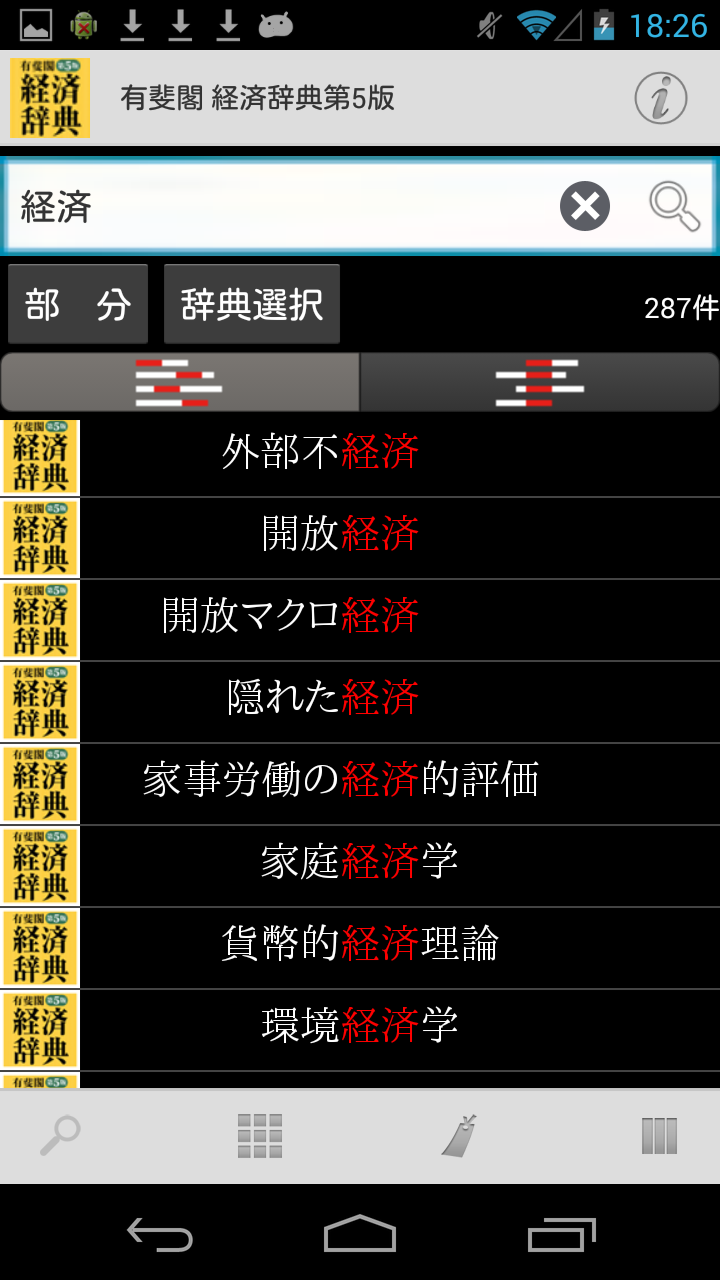Open the bookmark tag in the bottom bar
720x1280 pixels.
click(460, 1136)
